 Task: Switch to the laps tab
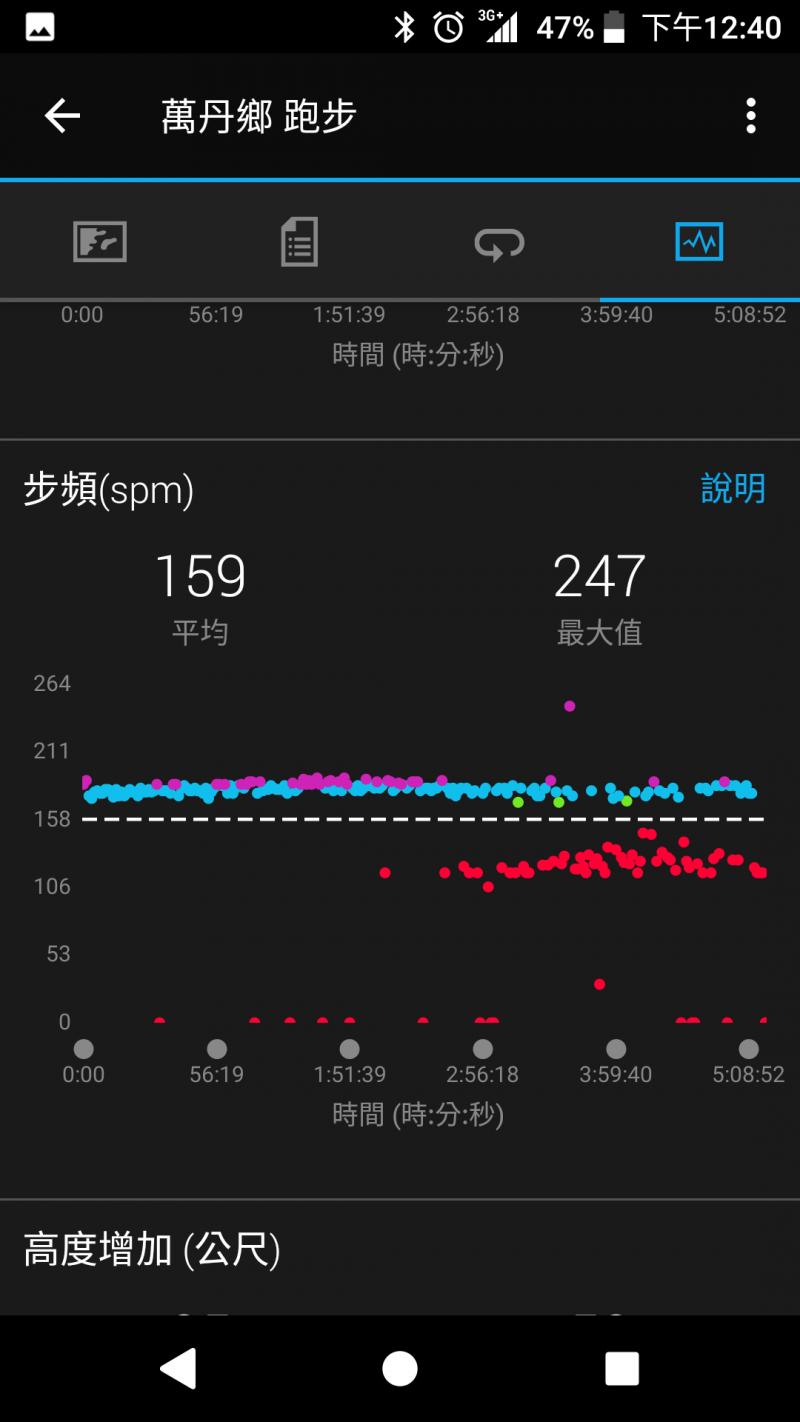(499, 242)
